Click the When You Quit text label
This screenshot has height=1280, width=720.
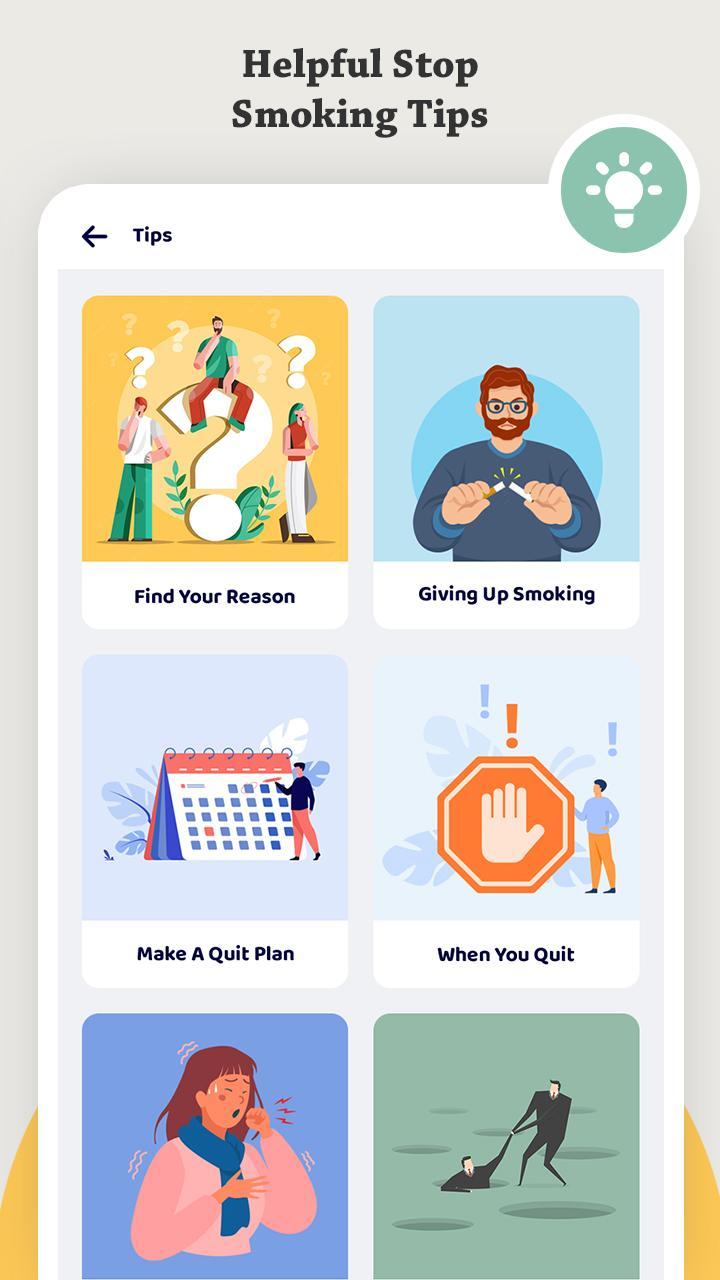pyautogui.click(x=505, y=953)
